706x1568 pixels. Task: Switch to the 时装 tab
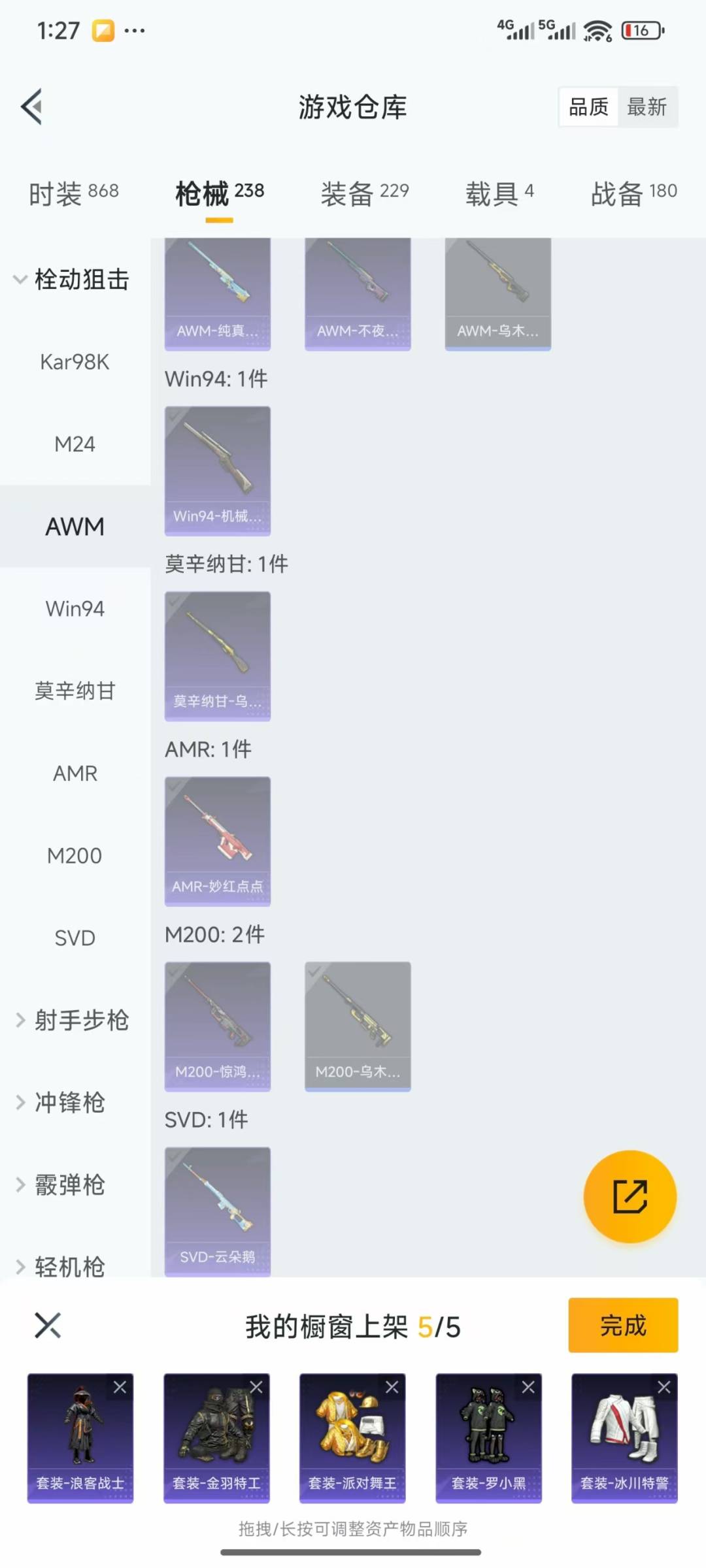(74, 193)
